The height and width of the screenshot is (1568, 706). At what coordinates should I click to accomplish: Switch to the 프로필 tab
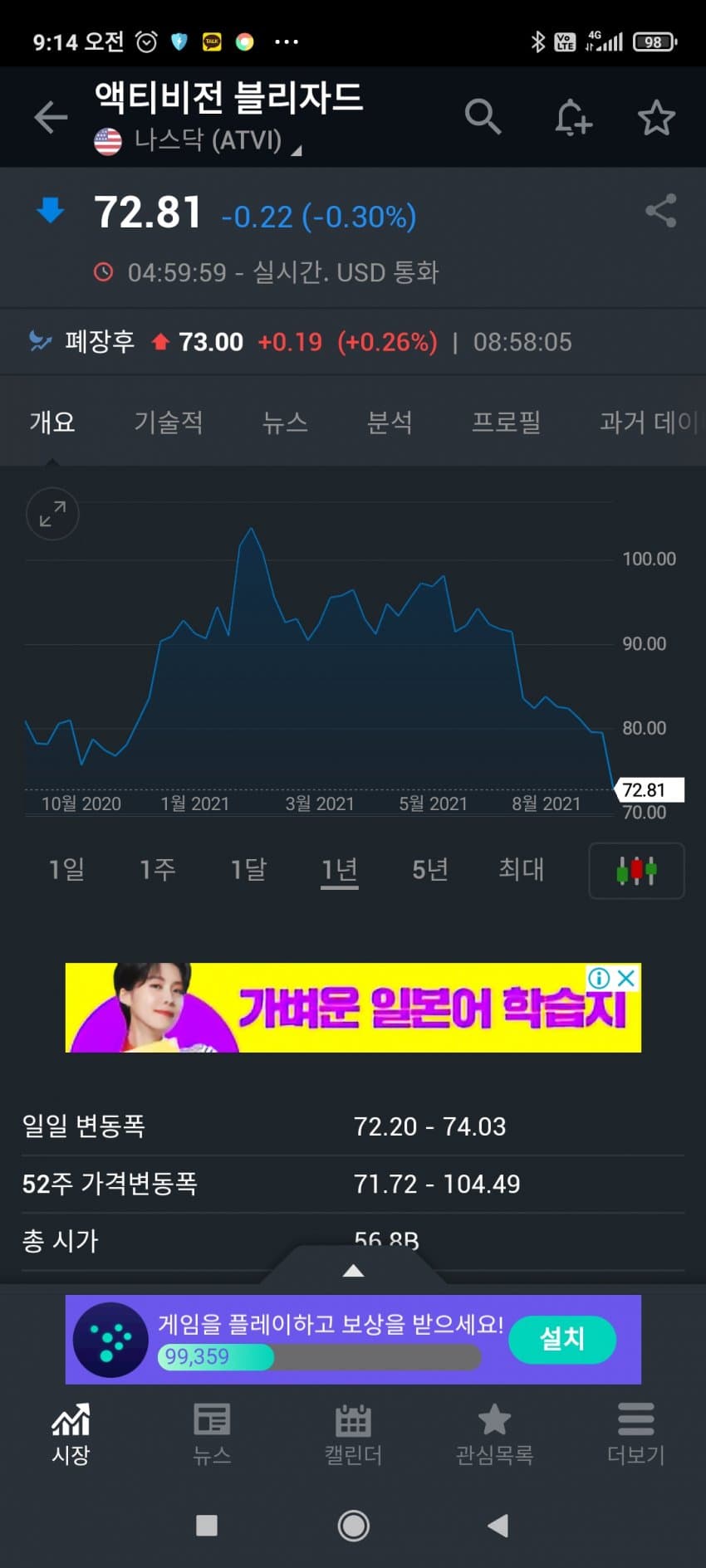(506, 423)
